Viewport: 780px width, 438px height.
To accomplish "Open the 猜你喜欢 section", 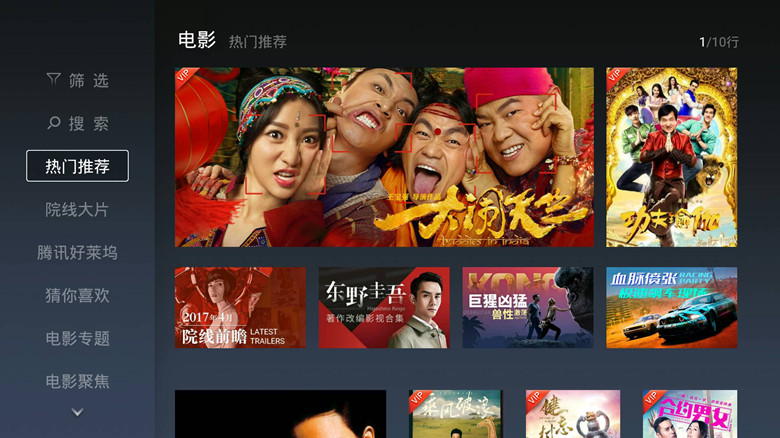I will [77, 295].
